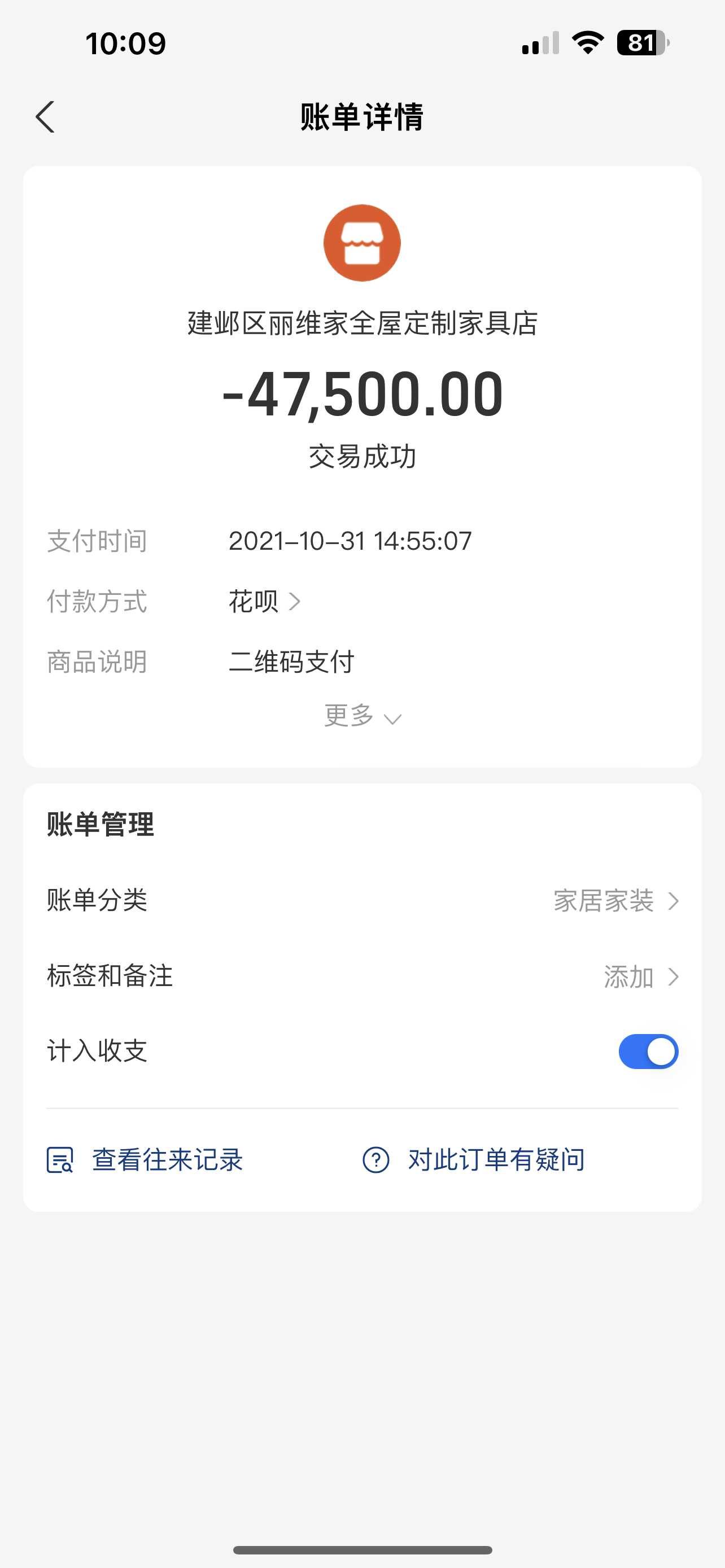Go back from the 账单详情 page
Screen dimensions: 725x1568
(46, 117)
